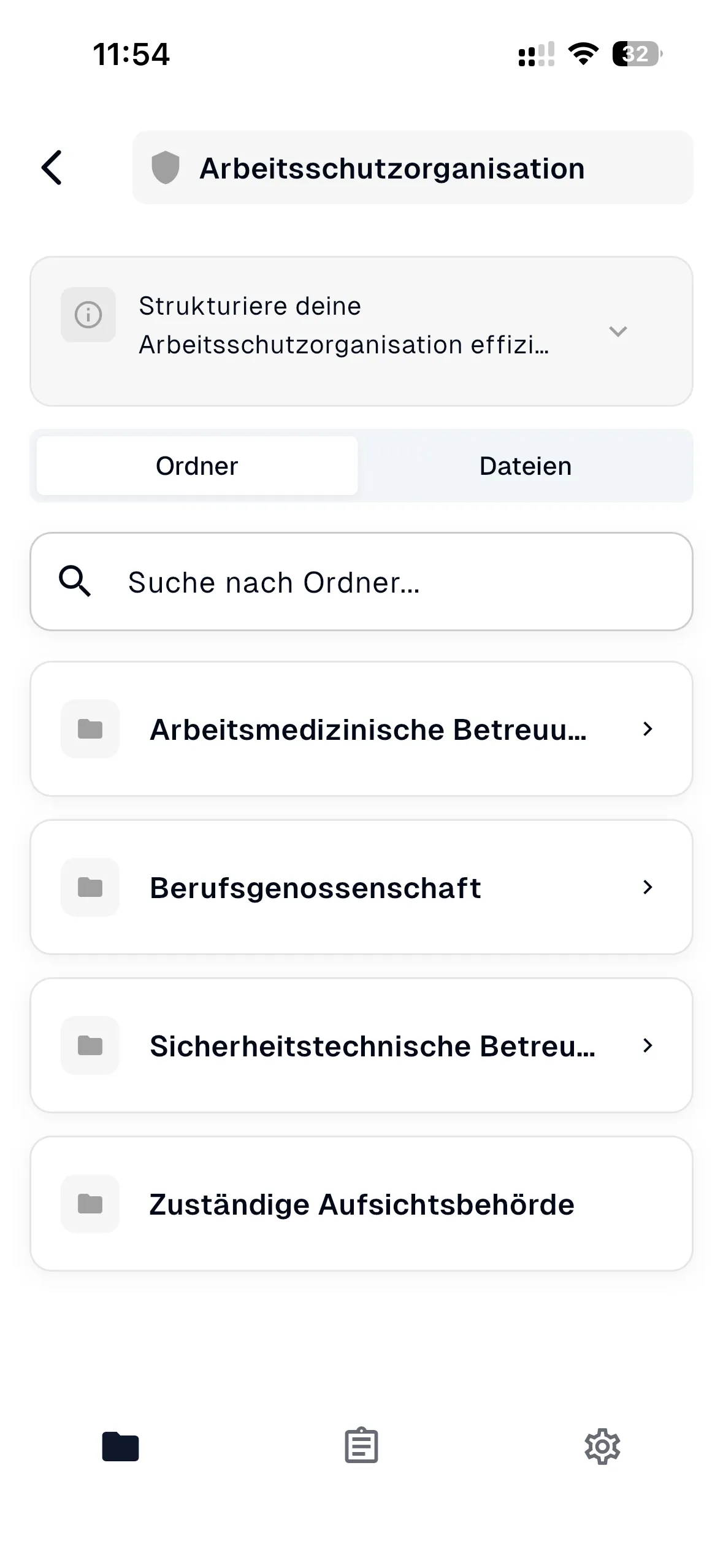This screenshot has height=1568, width=723.
Task: Tap the magnifier icon in the search bar
Action: (x=74, y=582)
